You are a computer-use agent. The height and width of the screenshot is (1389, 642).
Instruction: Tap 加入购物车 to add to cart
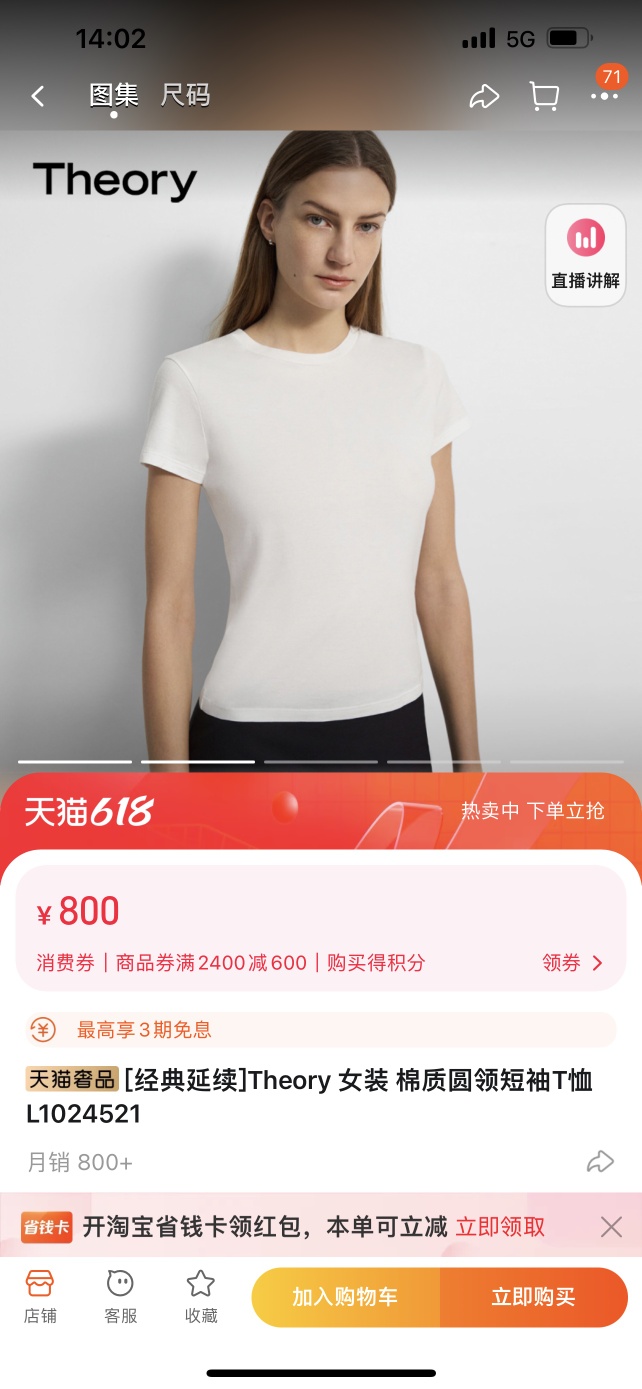click(345, 1297)
